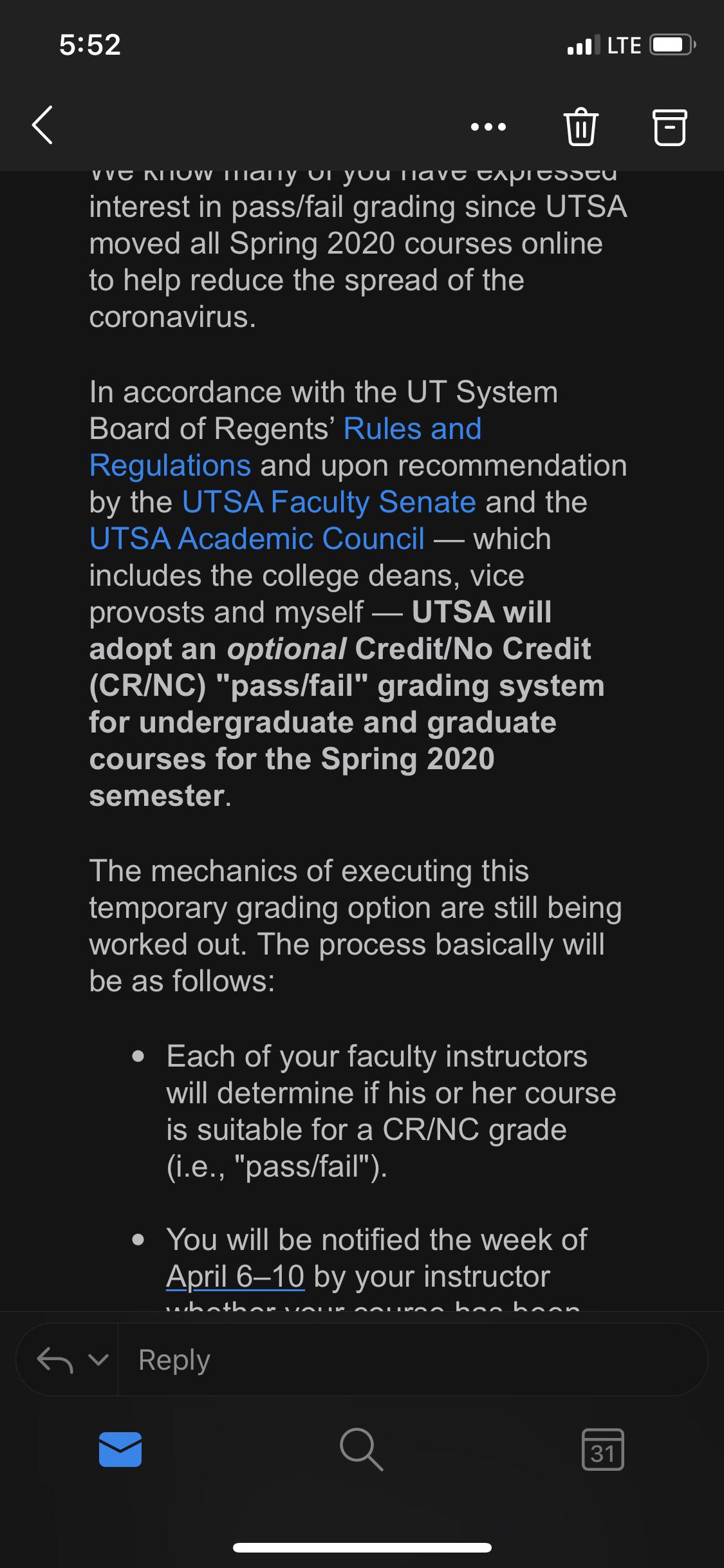Open the three-dot more options menu
Viewport: 724px width, 1568px height.
[488, 127]
